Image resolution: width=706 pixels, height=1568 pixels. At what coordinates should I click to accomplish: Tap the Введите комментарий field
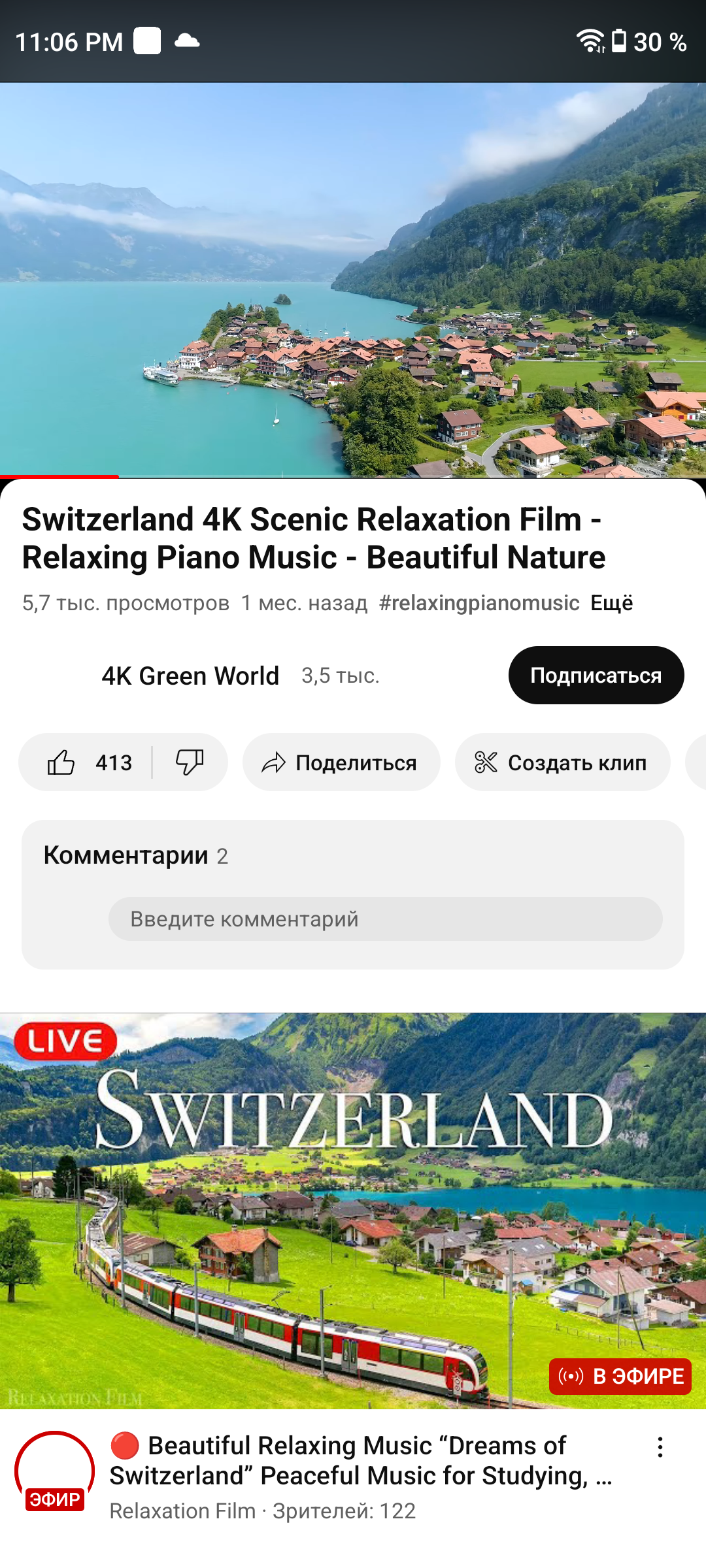385,919
